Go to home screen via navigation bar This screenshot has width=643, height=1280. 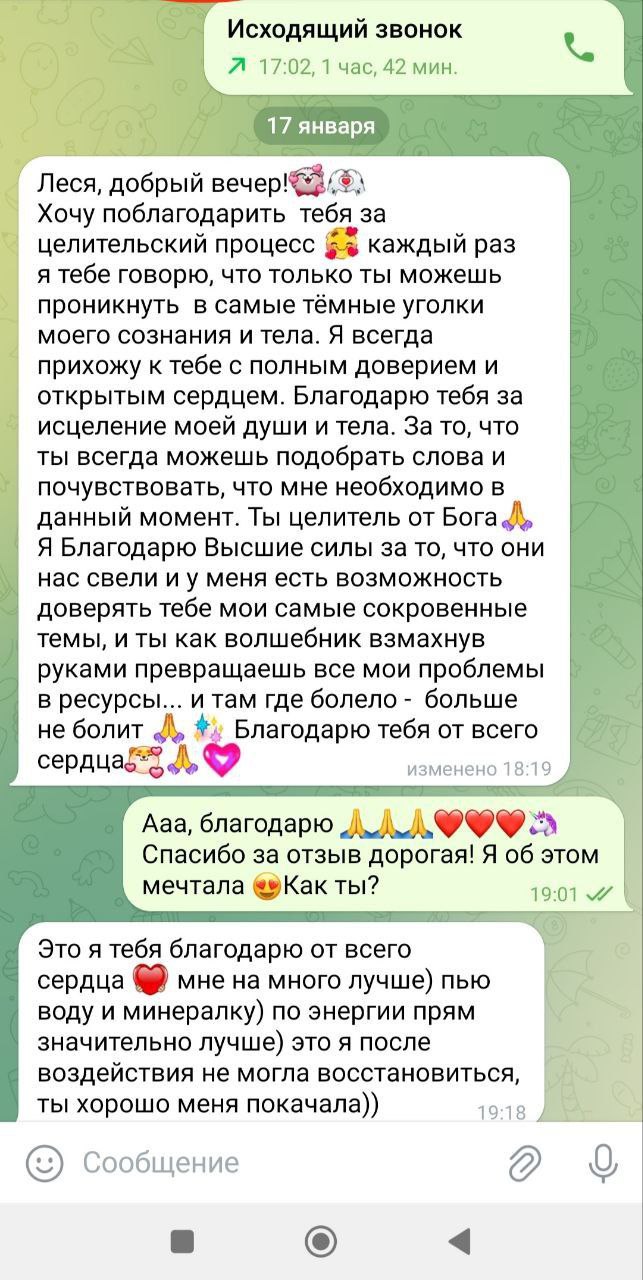tap(321, 1242)
